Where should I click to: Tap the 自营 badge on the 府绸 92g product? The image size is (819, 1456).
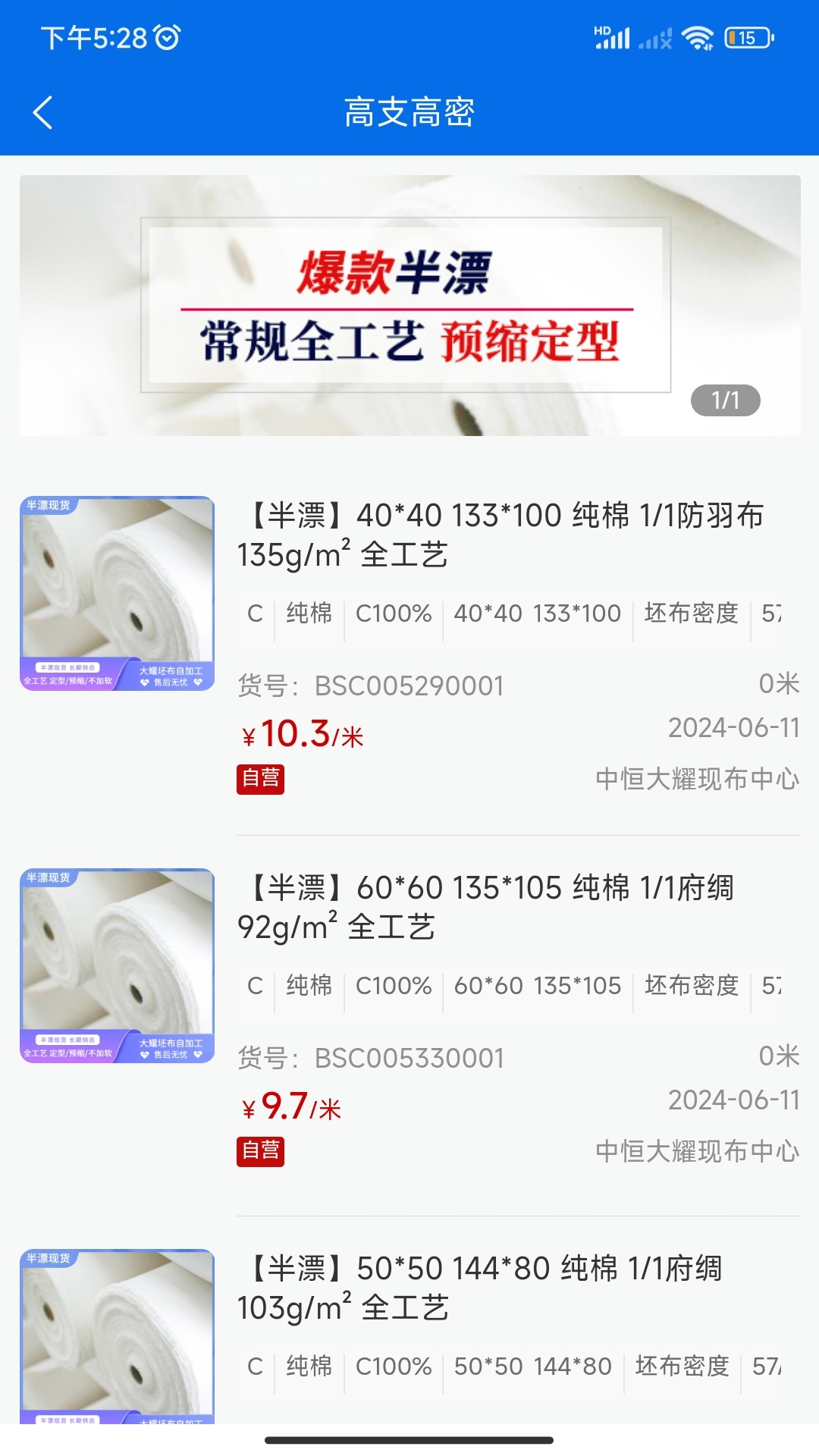pos(260,1150)
